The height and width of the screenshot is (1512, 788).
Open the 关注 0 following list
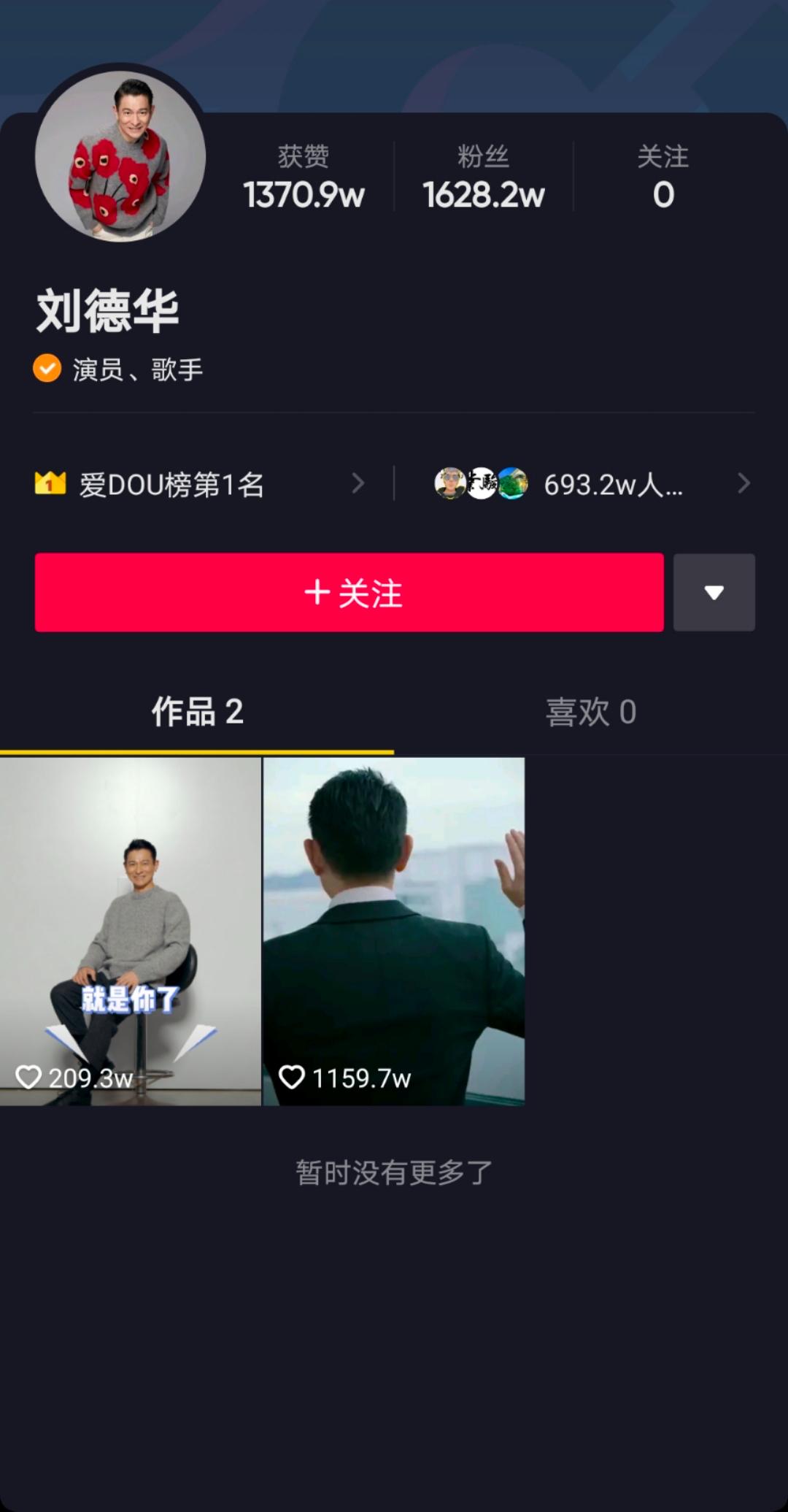point(663,177)
